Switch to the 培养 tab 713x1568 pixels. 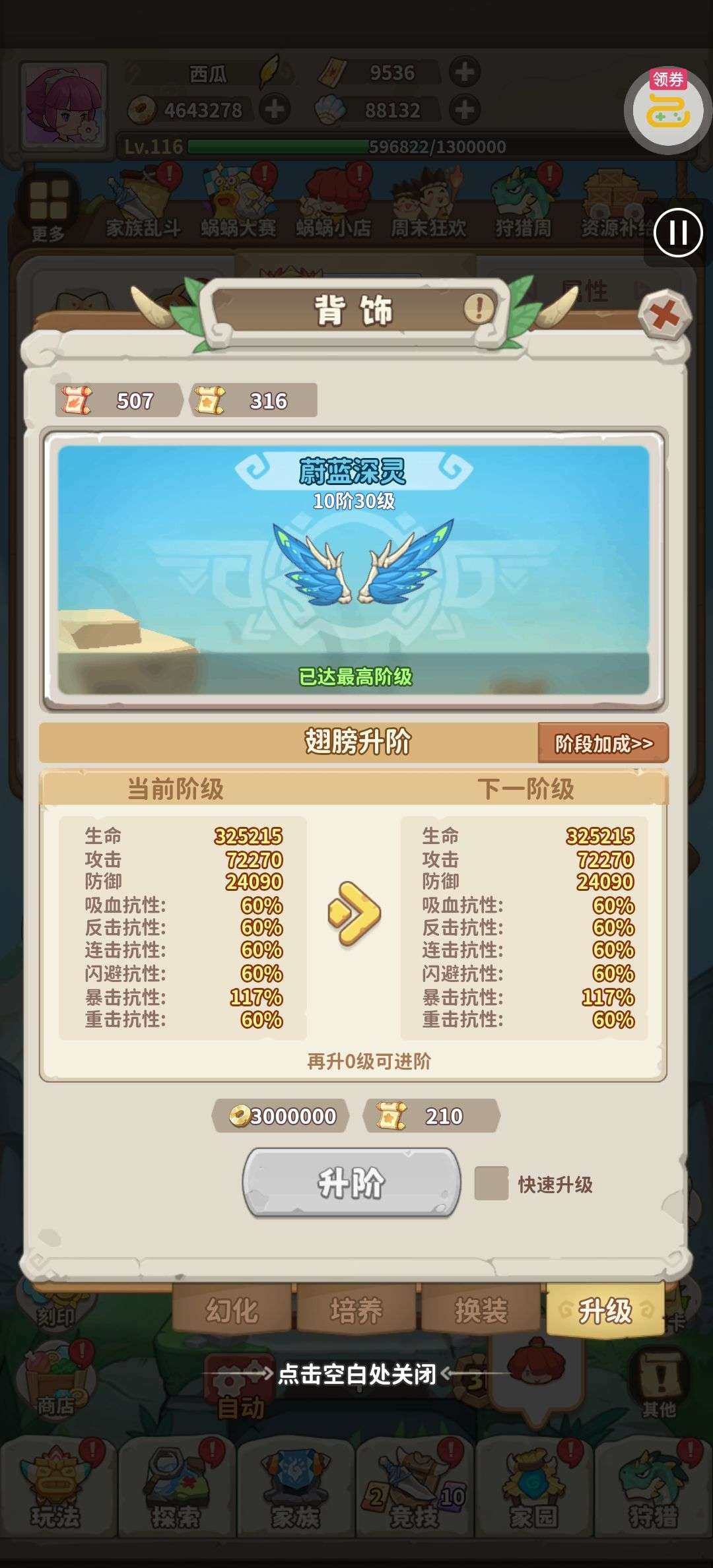pos(356,1310)
